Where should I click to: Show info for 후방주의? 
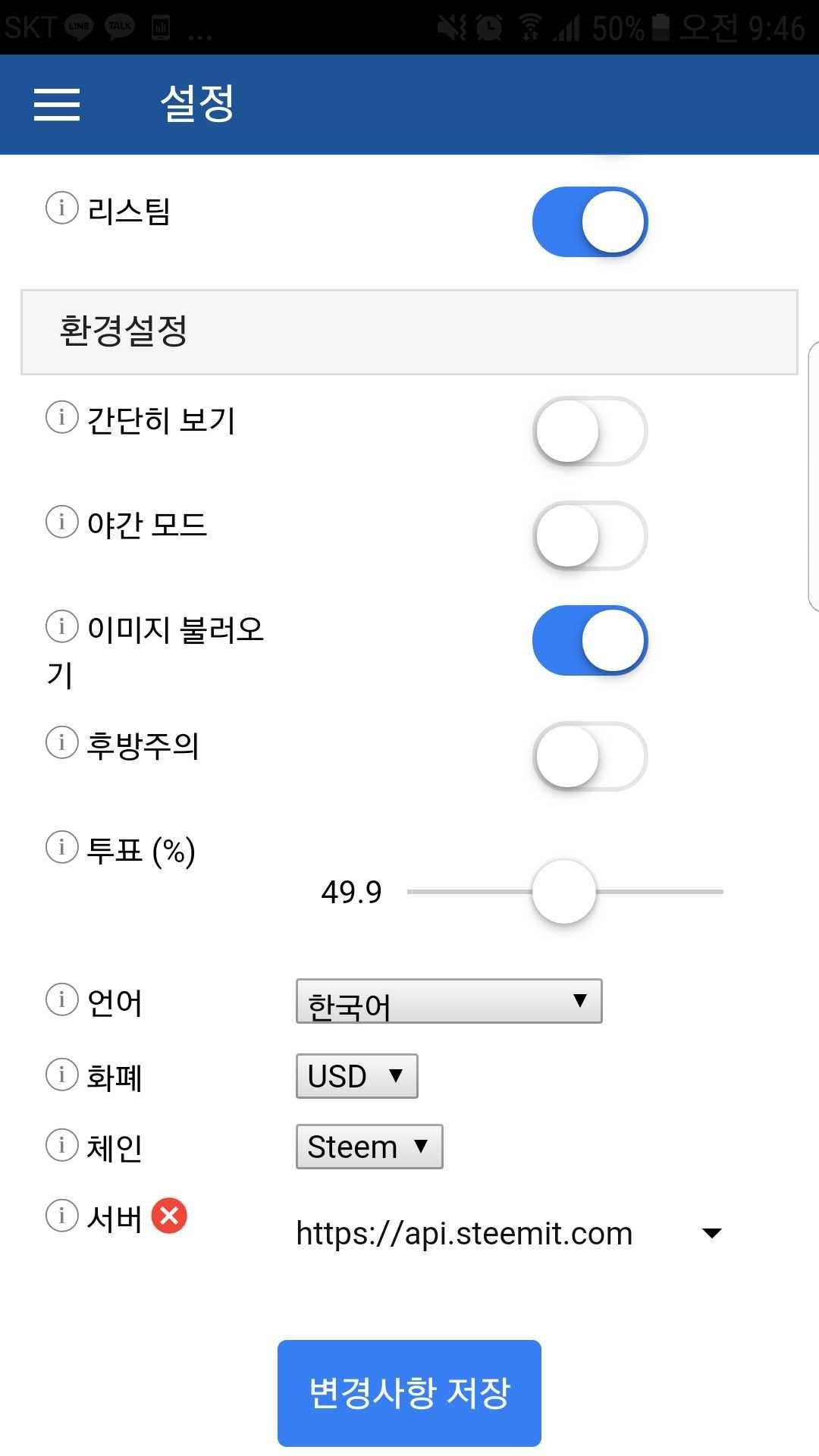coord(62,742)
